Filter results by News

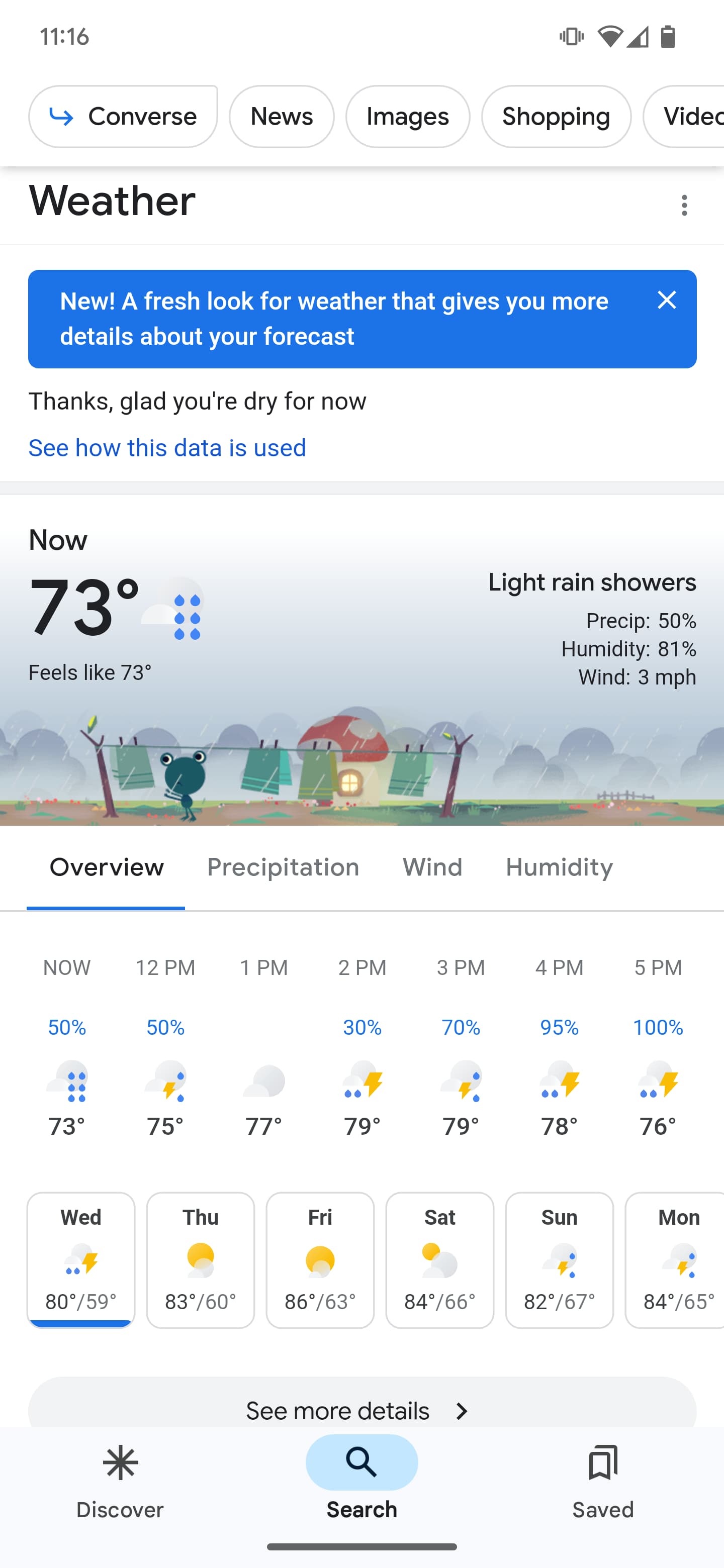(x=282, y=116)
